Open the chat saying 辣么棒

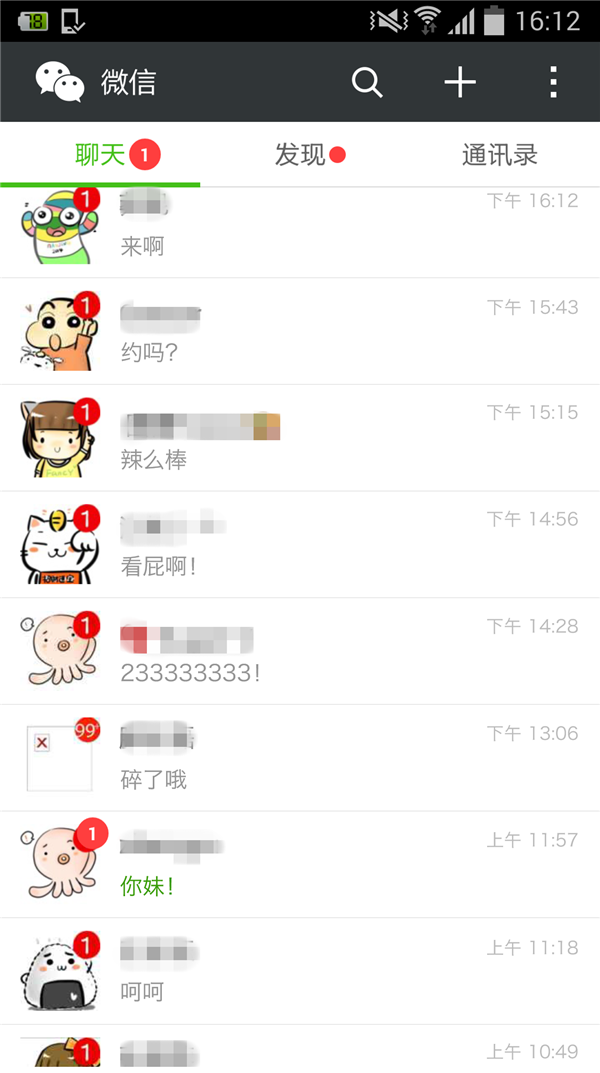(x=300, y=439)
